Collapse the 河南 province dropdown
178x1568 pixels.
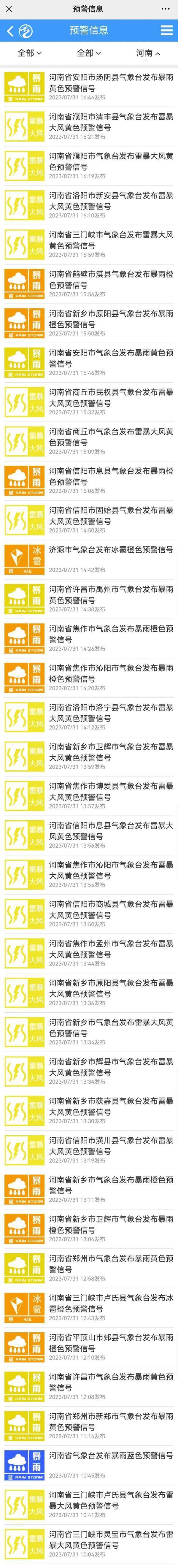(x=148, y=53)
